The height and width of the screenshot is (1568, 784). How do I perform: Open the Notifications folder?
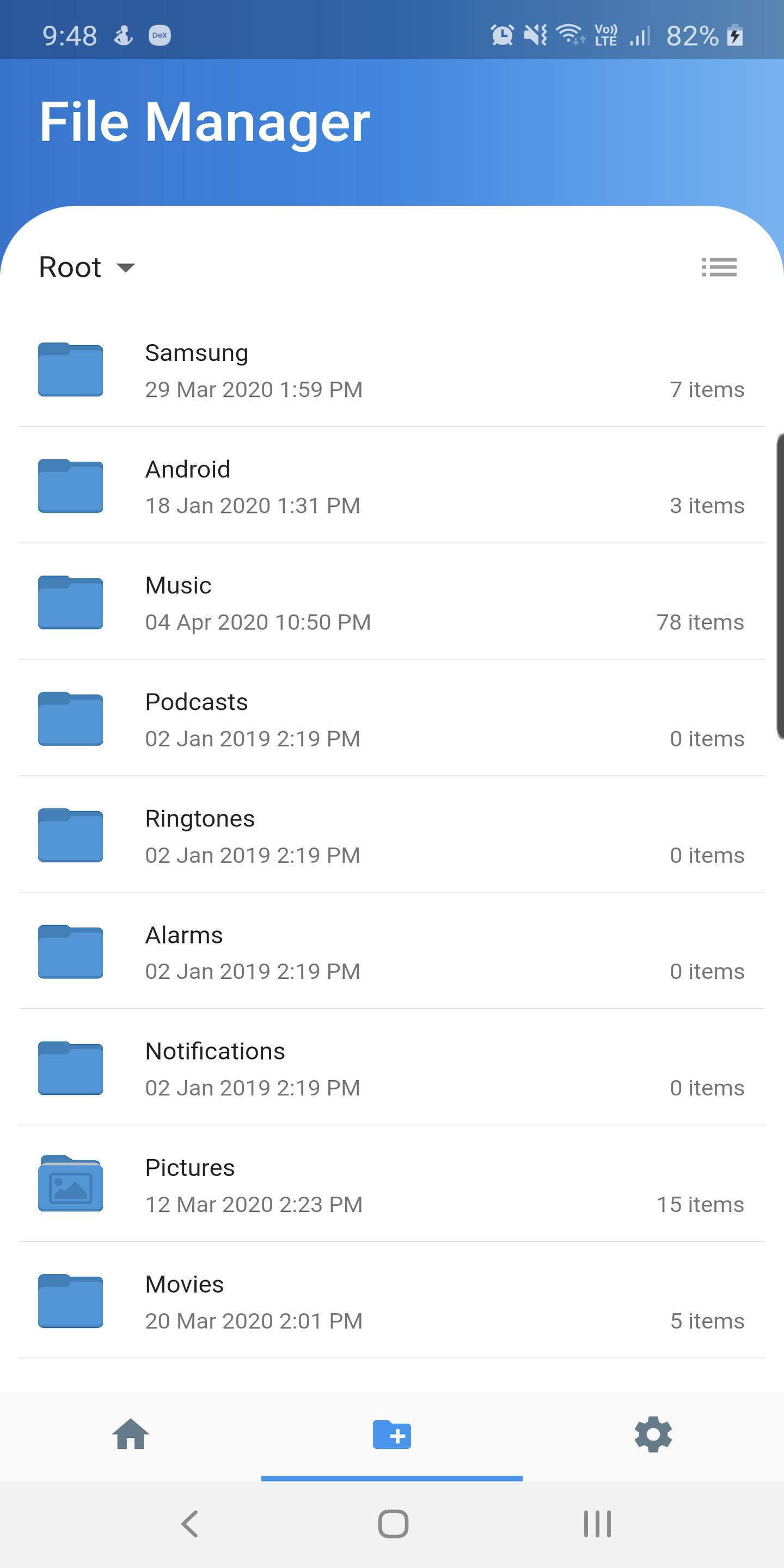392,1068
